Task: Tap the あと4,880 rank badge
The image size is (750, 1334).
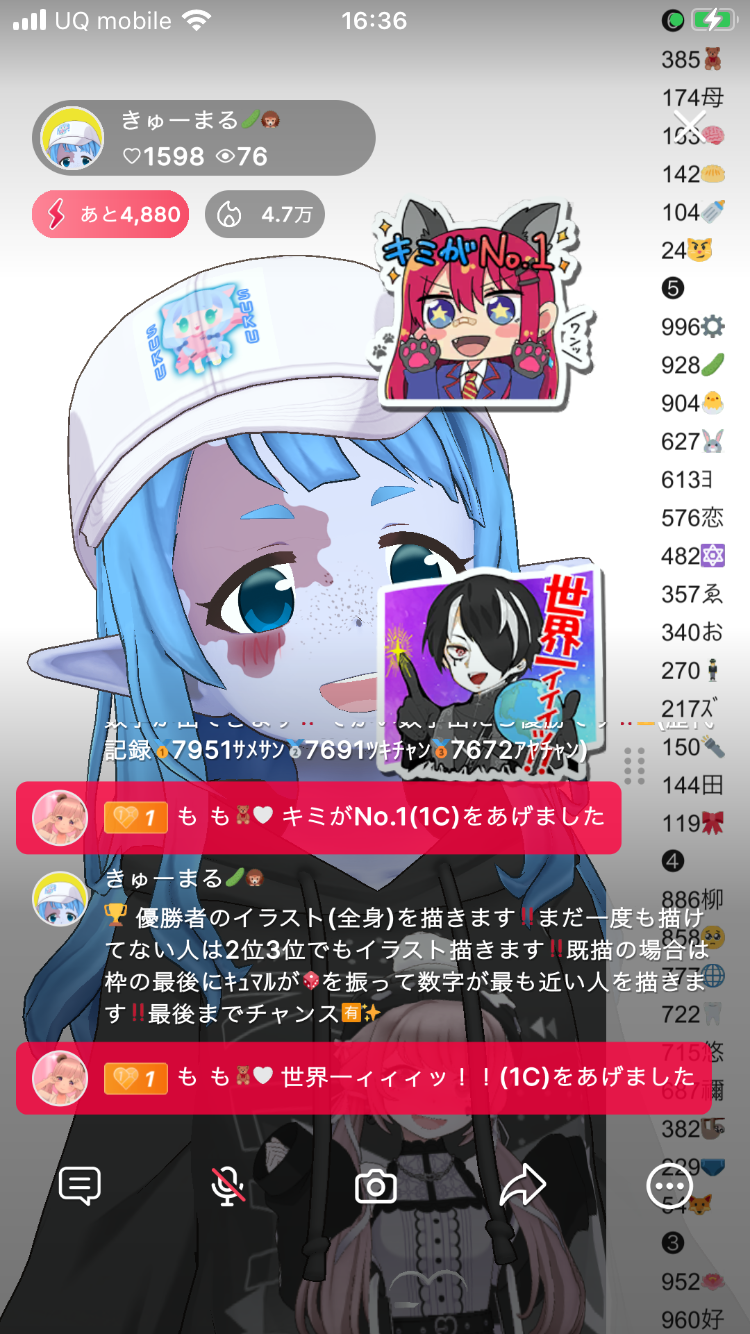Action: coord(111,214)
